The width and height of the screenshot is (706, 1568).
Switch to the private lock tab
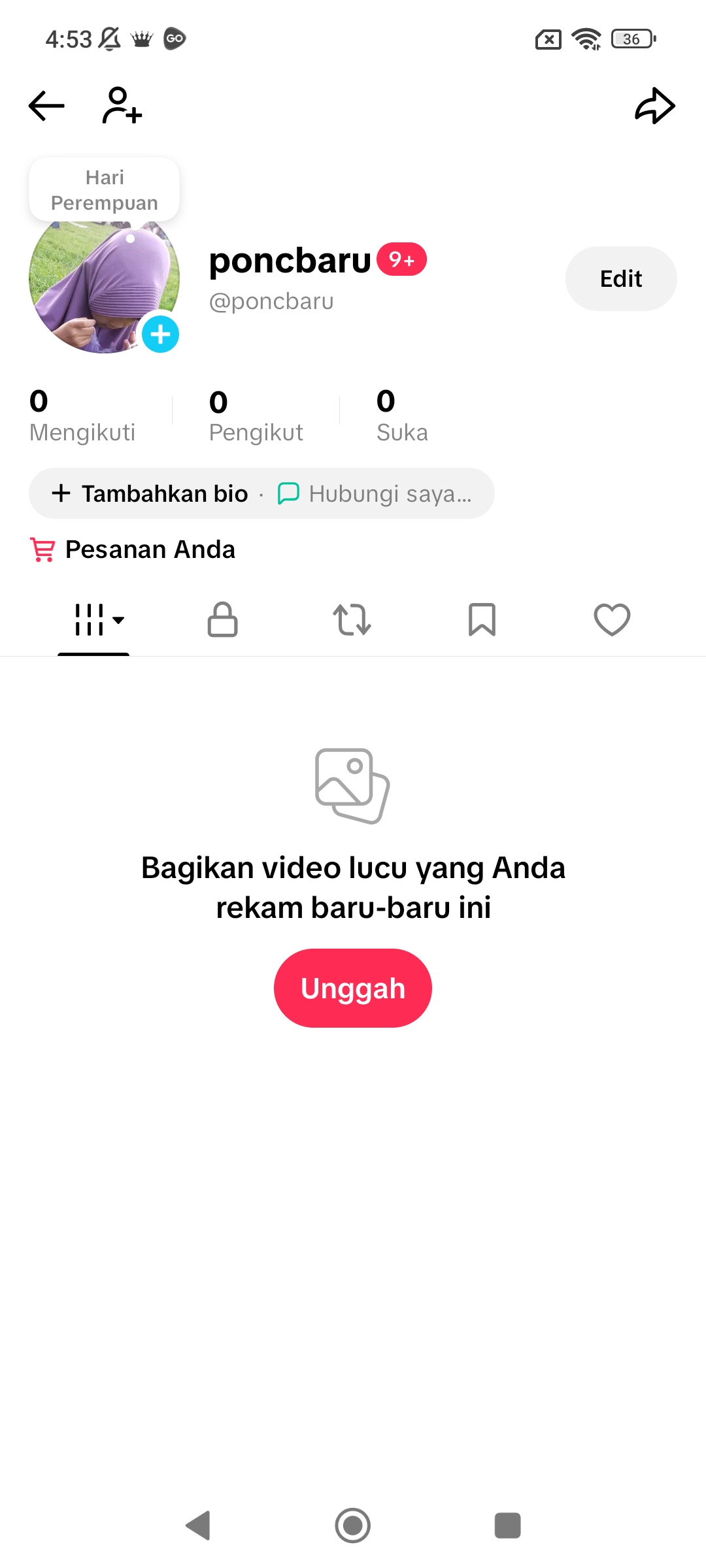pos(222,619)
